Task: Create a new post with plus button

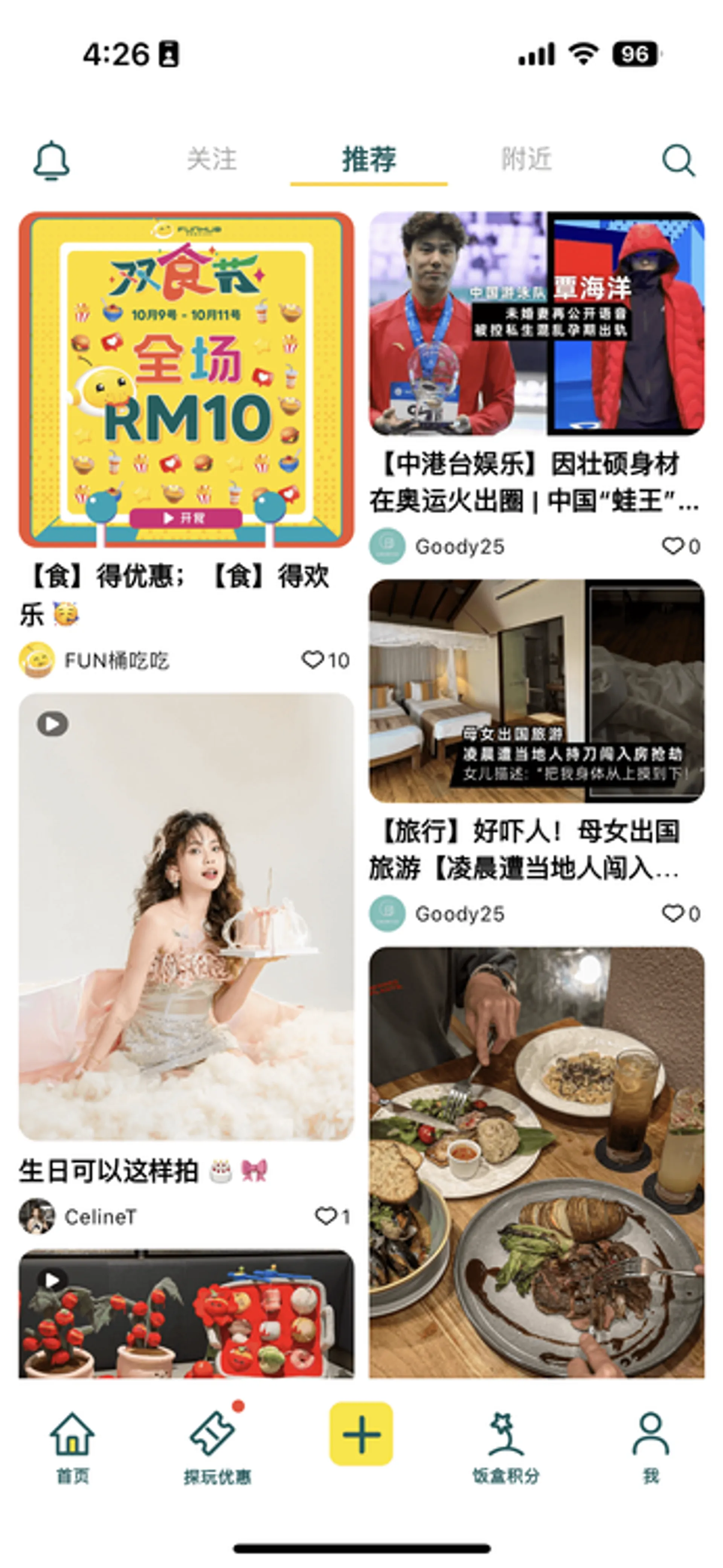Action: tap(361, 1434)
